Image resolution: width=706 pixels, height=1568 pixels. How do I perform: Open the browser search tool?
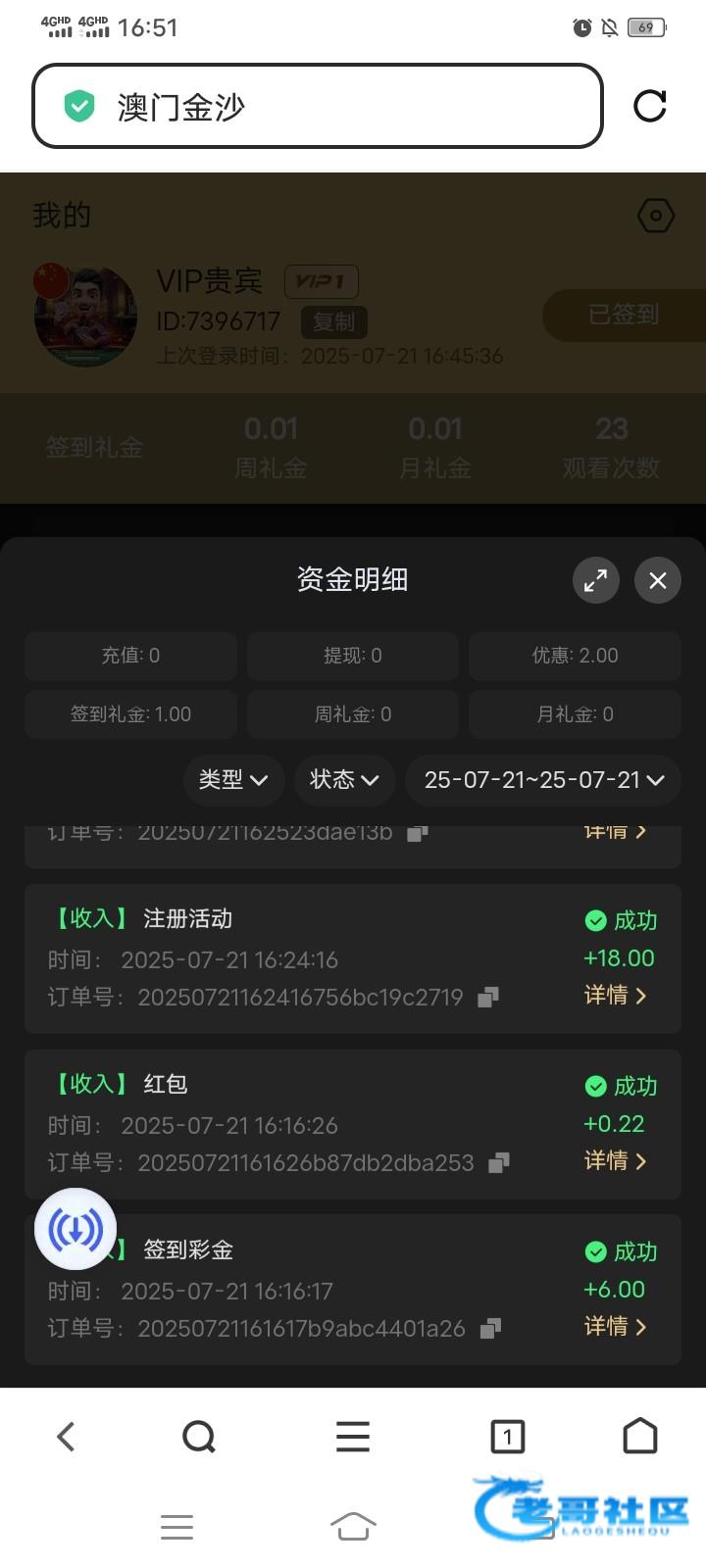(199, 1437)
